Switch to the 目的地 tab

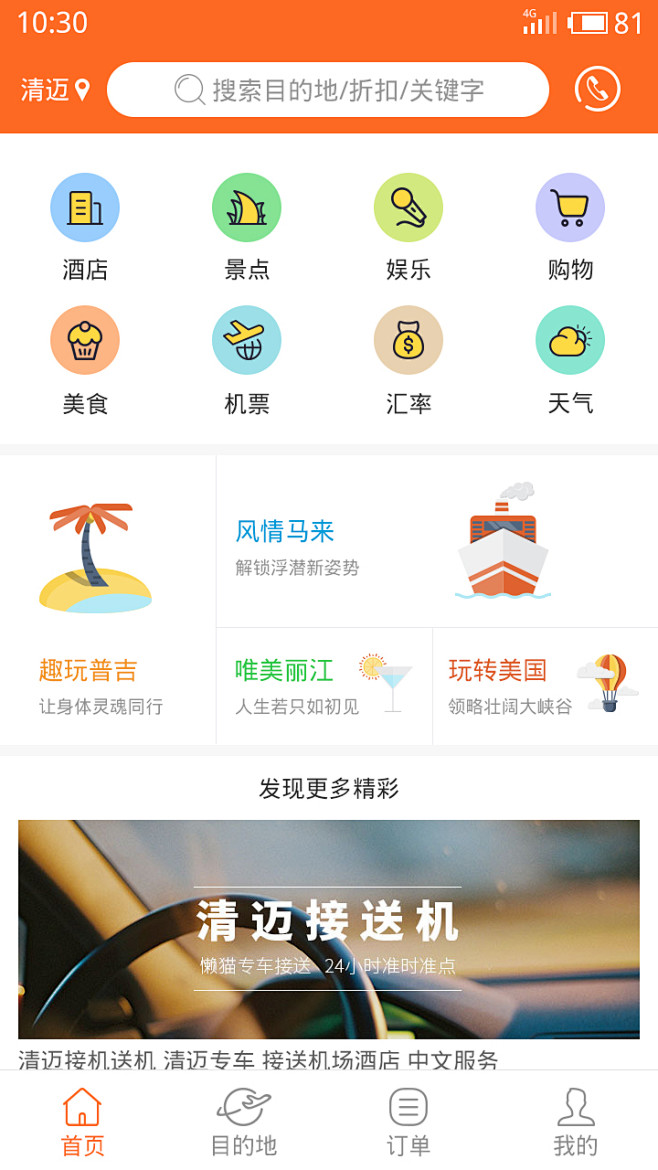244,1122
